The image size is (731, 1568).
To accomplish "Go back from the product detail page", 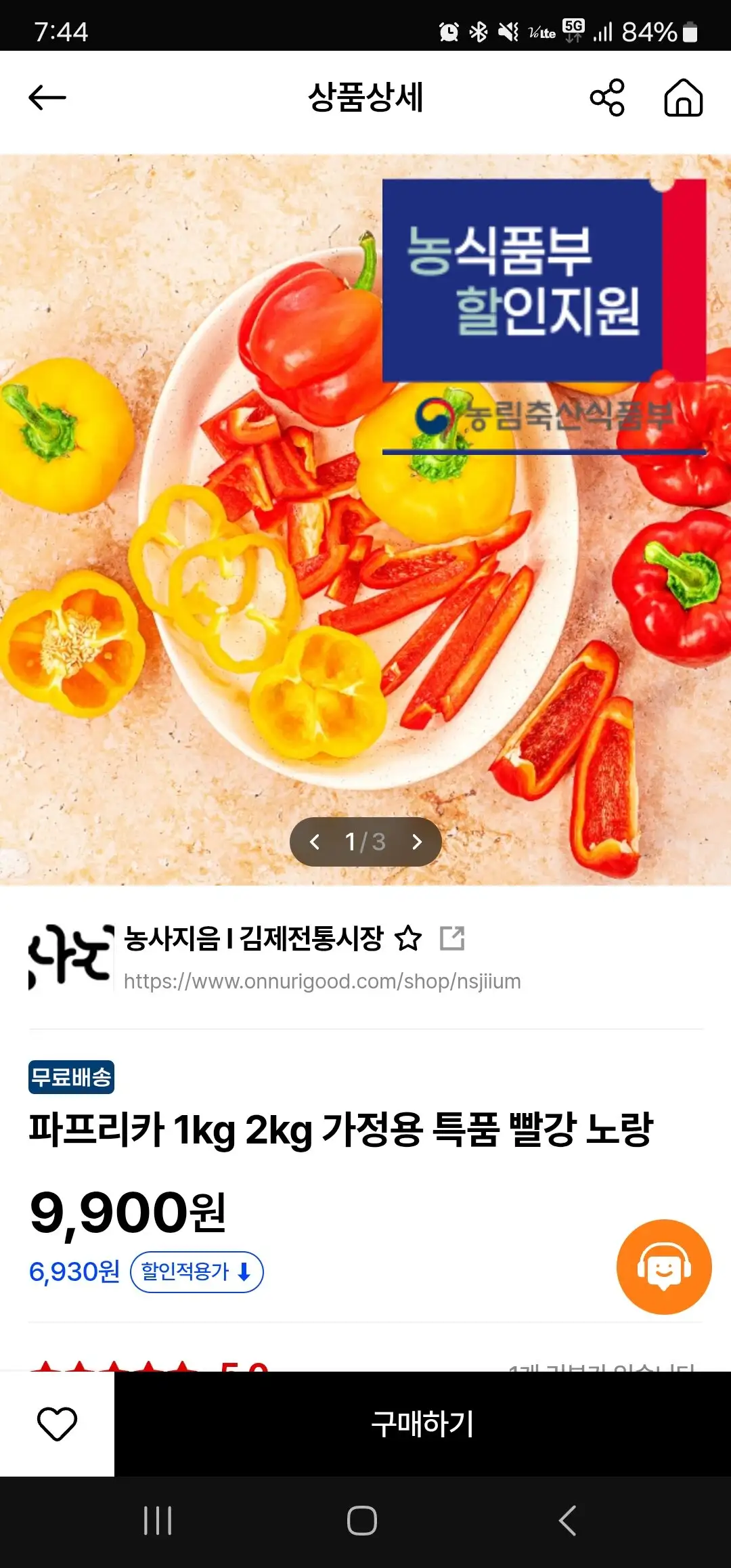I will pos(47,97).
